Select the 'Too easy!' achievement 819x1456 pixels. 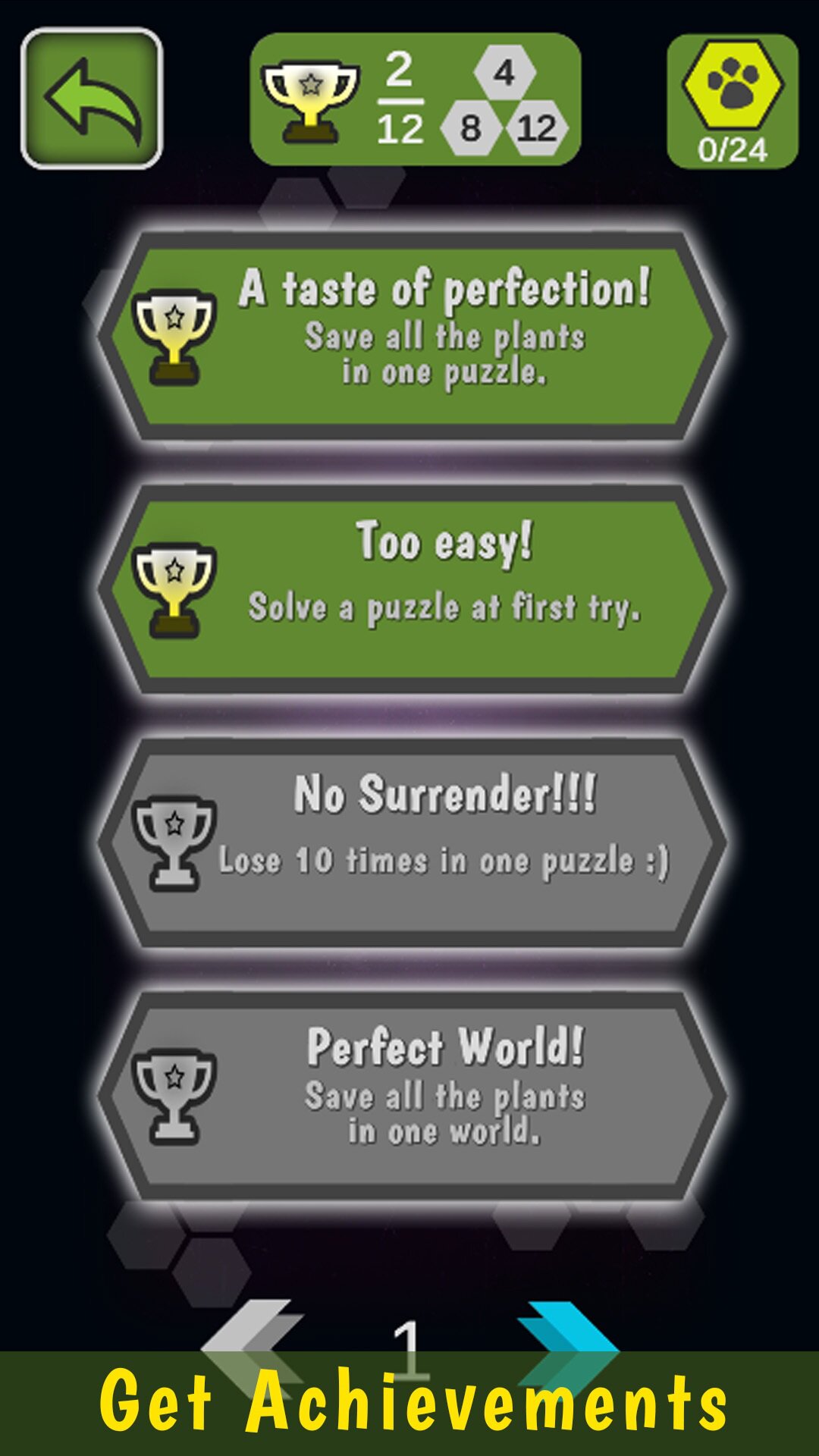tap(413, 589)
